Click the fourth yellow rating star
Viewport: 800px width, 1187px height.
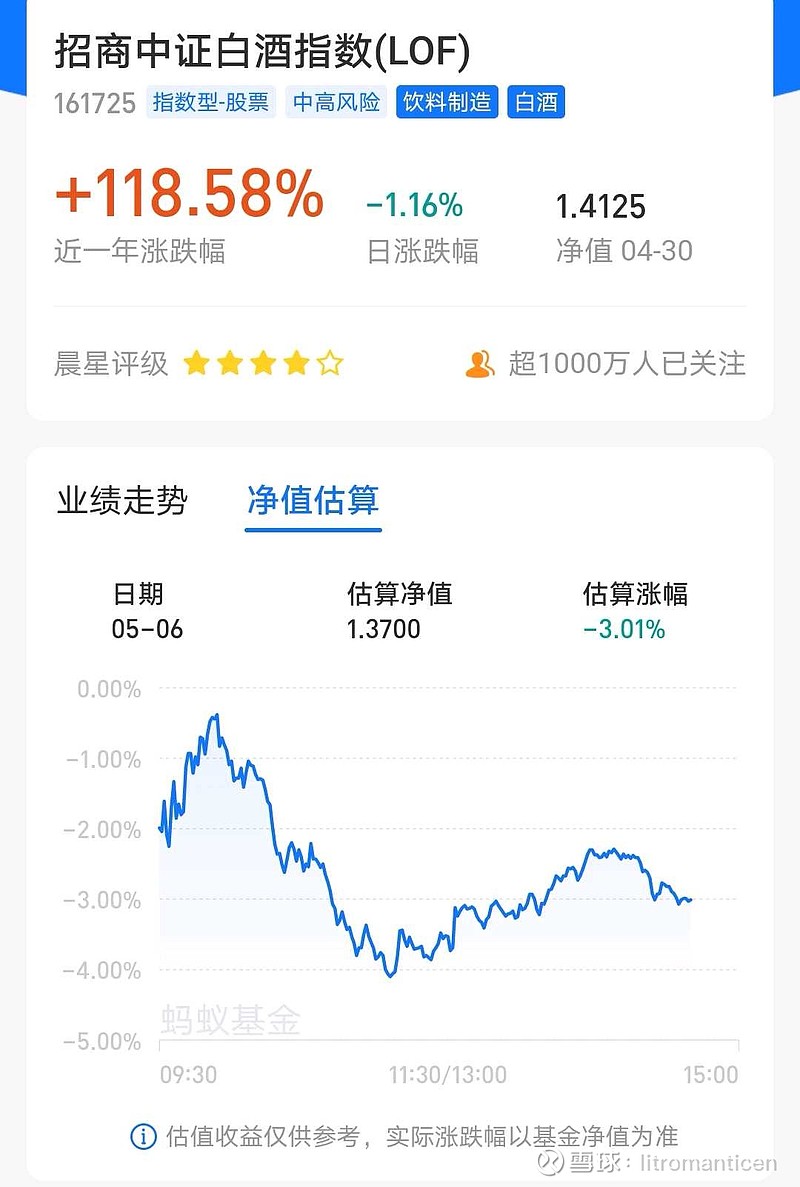click(296, 364)
